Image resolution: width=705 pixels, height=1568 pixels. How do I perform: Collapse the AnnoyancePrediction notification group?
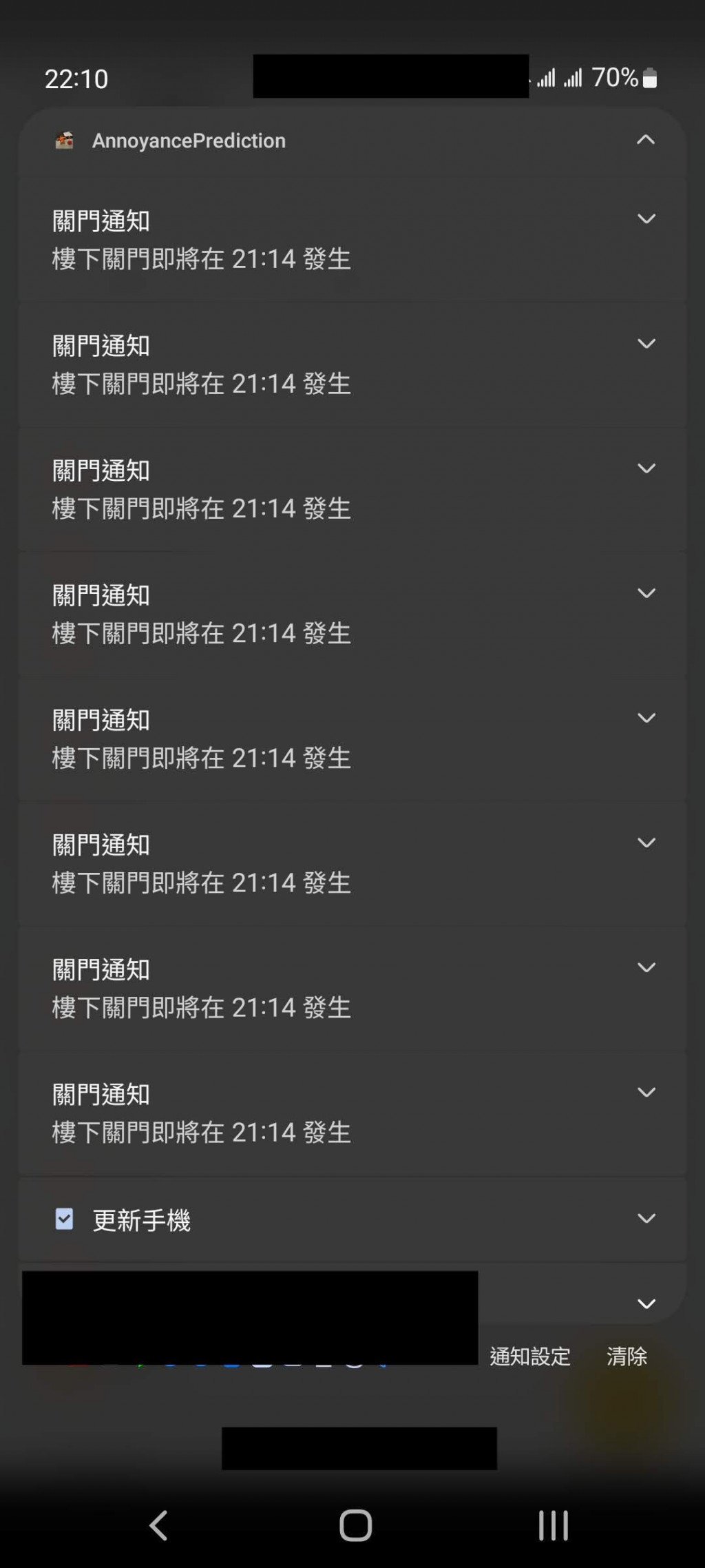click(x=645, y=140)
